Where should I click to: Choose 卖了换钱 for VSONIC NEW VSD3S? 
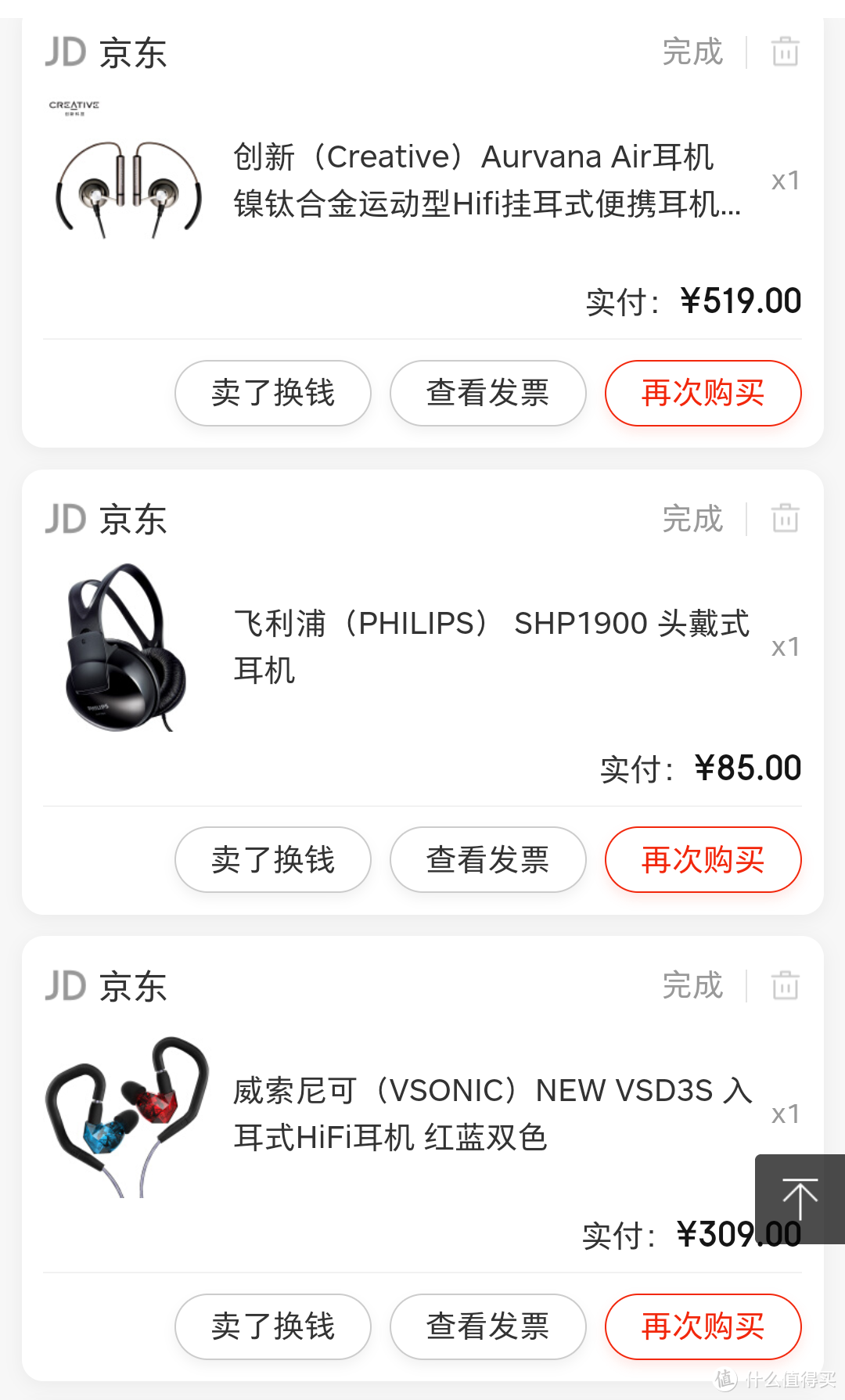[272, 1326]
